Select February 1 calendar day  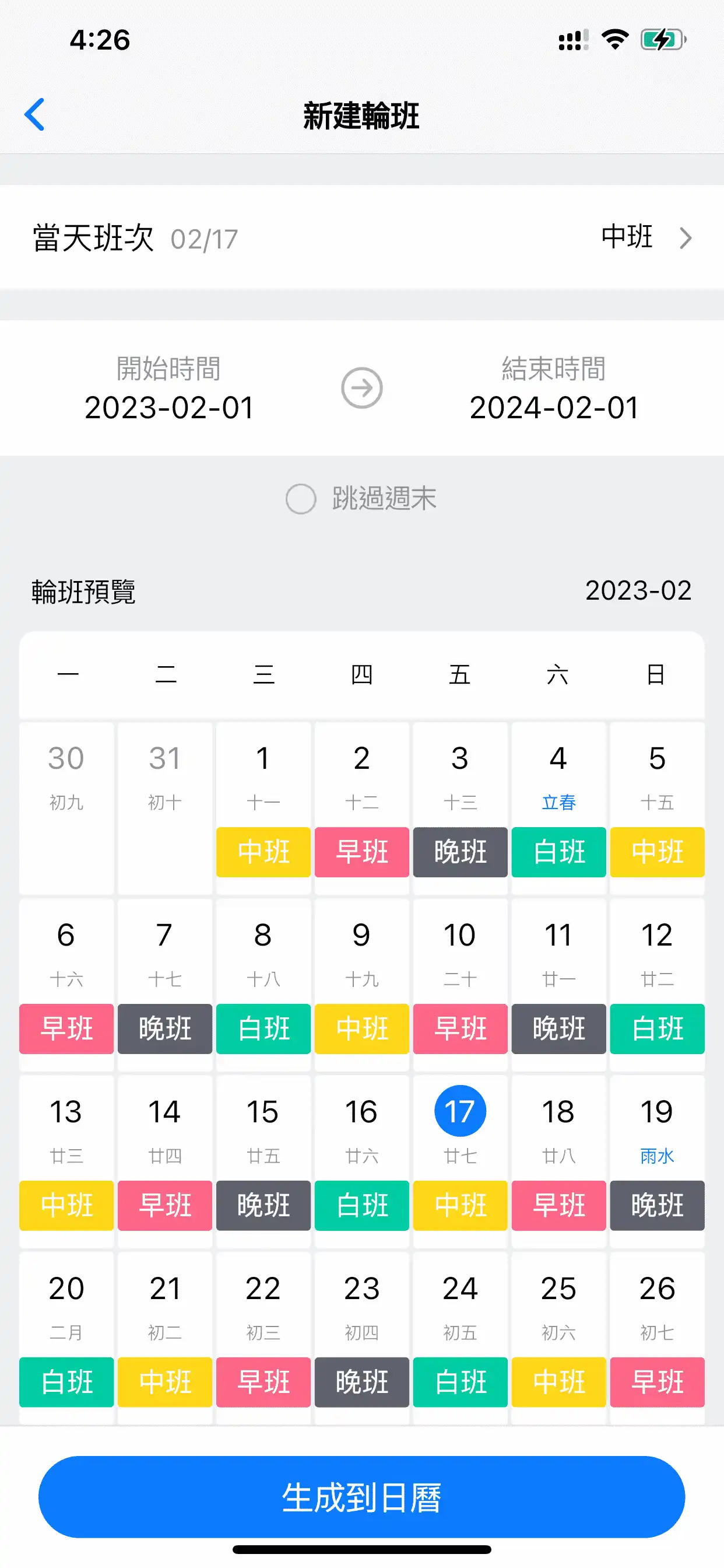coord(263,779)
